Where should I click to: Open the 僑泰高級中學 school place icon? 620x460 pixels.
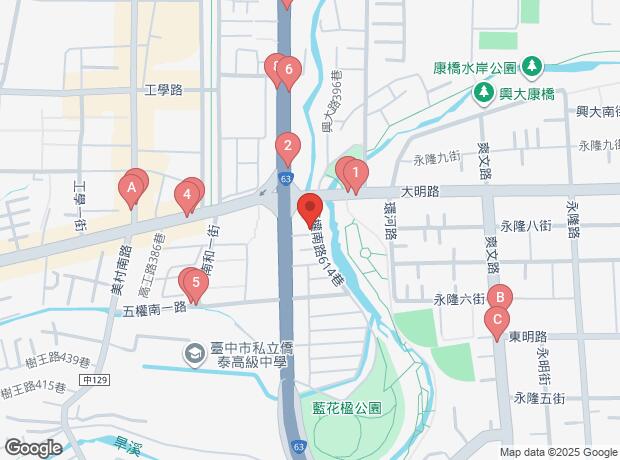coord(192,353)
